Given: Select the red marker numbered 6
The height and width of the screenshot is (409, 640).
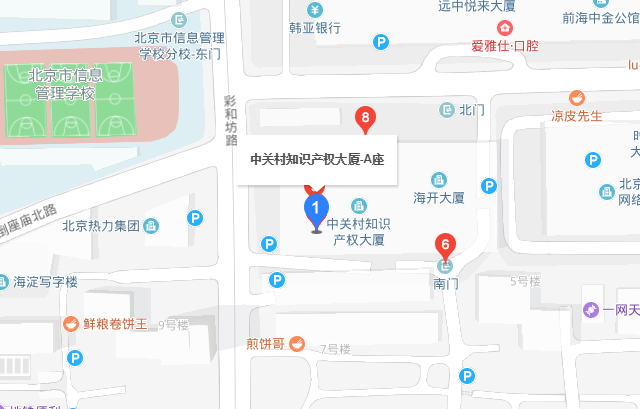Looking at the screenshot, I should pyautogui.click(x=446, y=245).
